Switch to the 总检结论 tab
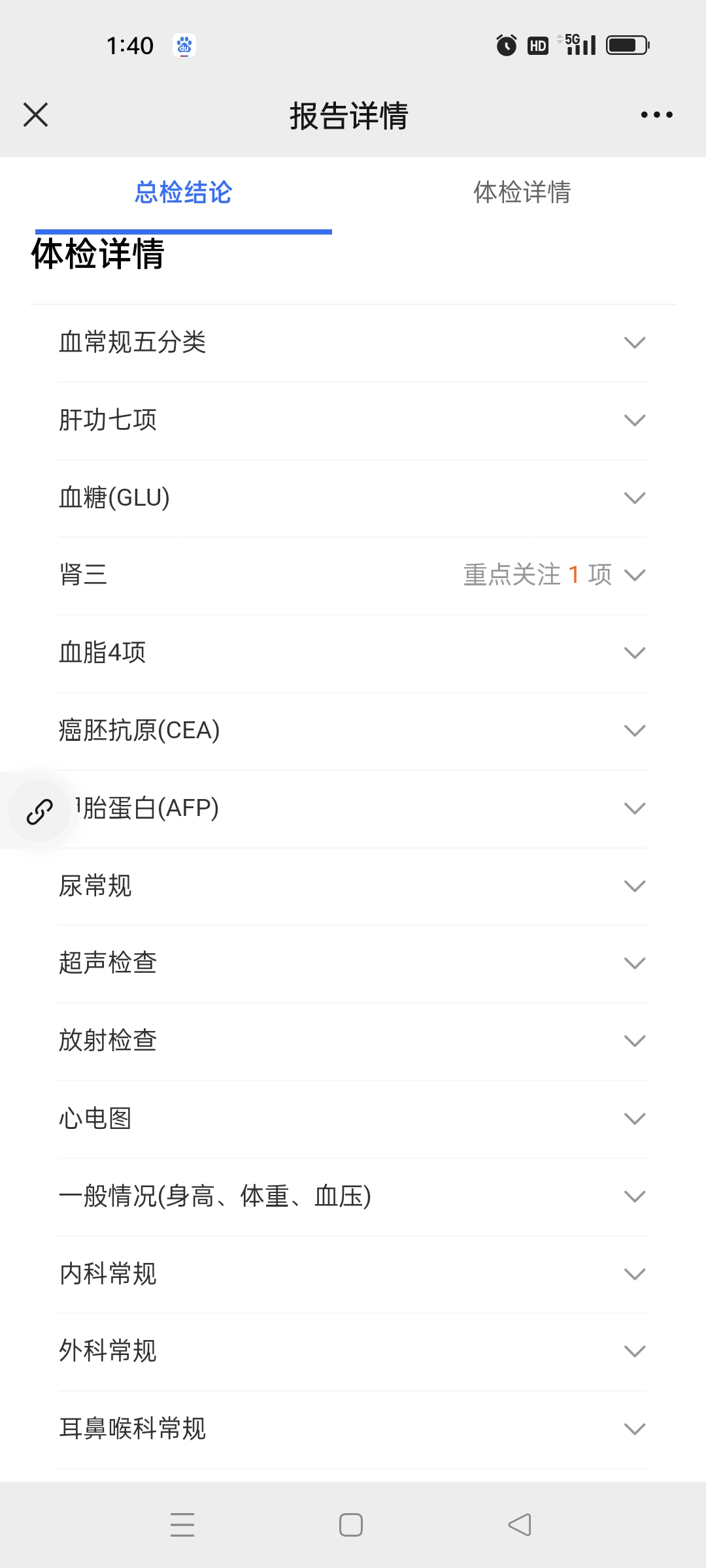The width and height of the screenshot is (706, 1568). click(184, 193)
